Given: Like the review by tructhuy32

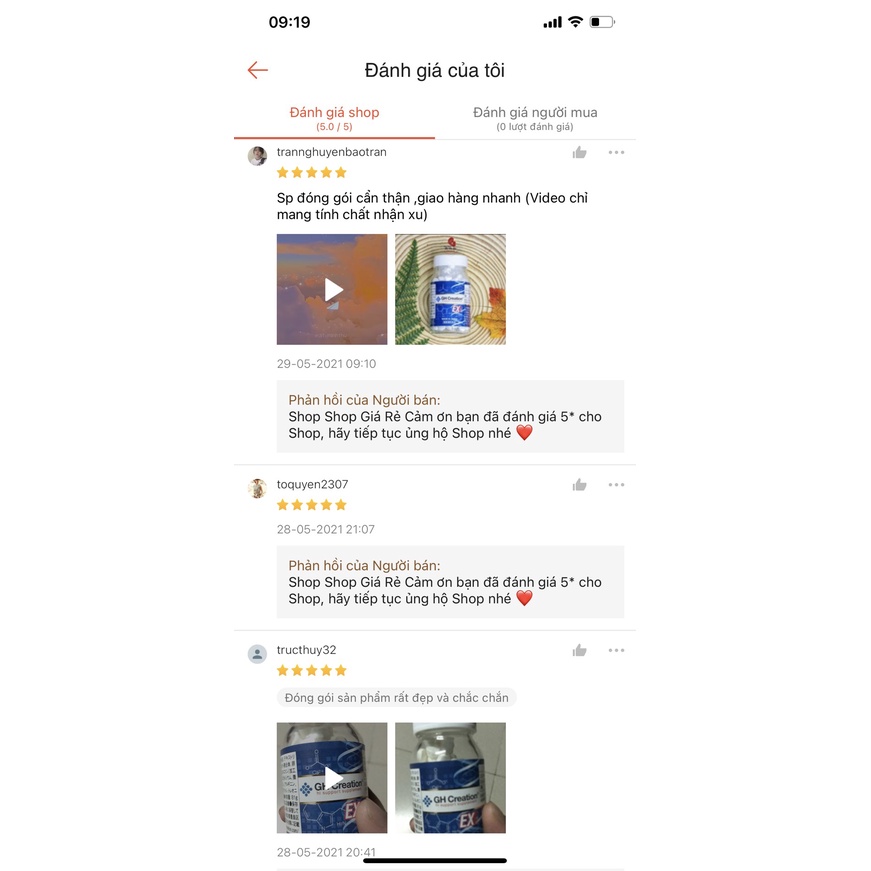Looking at the screenshot, I should coord(580,651).
